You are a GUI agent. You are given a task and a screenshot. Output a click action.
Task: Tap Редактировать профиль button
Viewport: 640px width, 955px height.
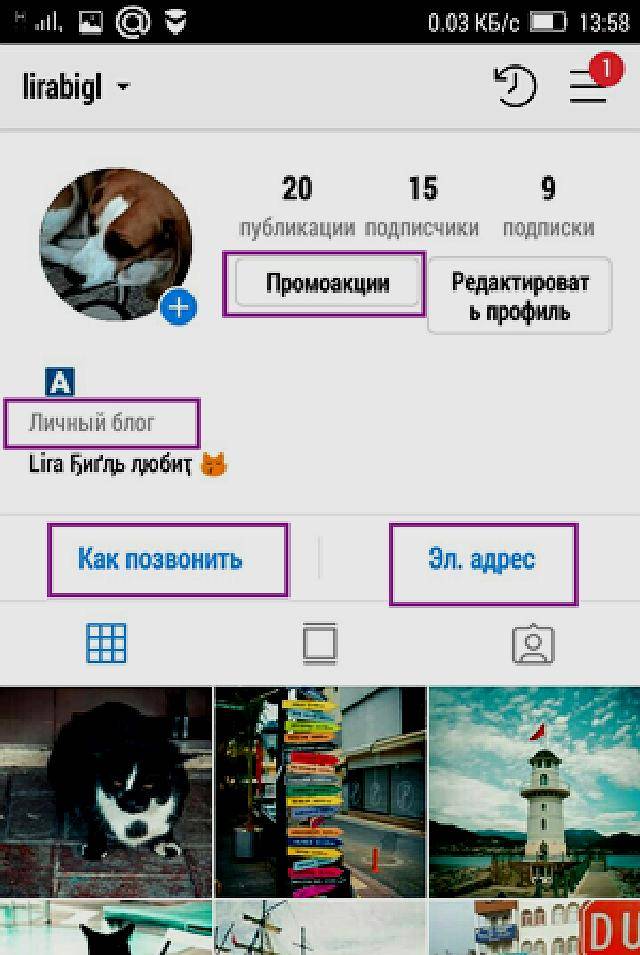pyautogui.click(x=519, y=297)
